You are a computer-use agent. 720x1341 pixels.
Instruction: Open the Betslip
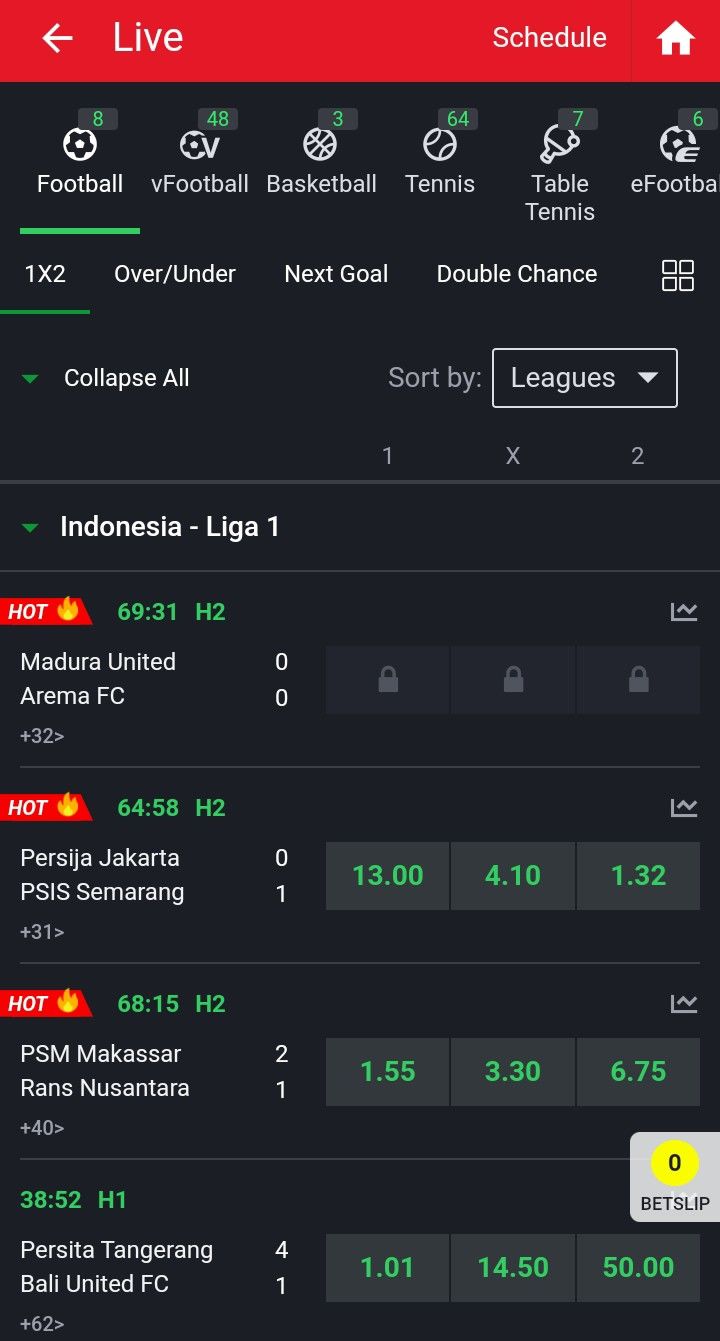click(675, 1177)
